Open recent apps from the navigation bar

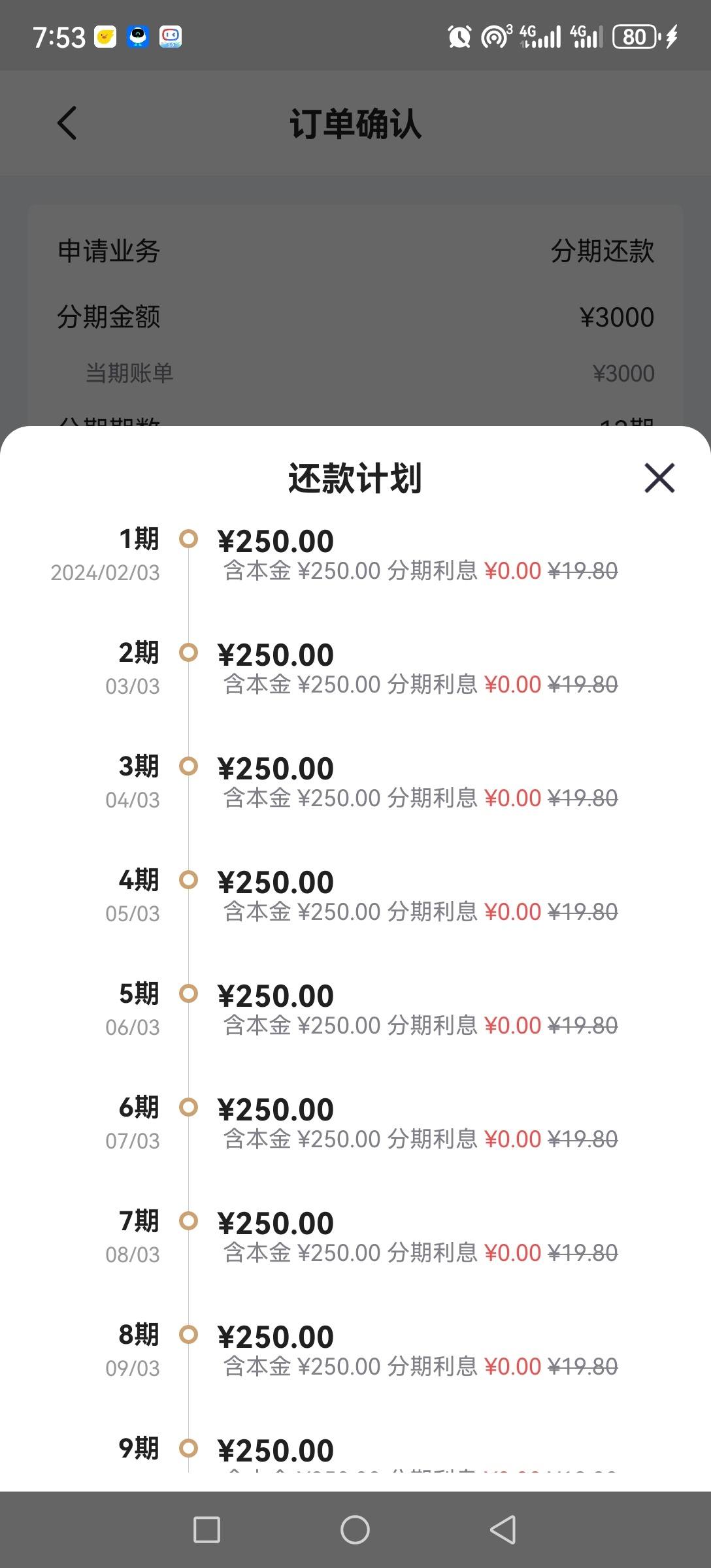207,1529
